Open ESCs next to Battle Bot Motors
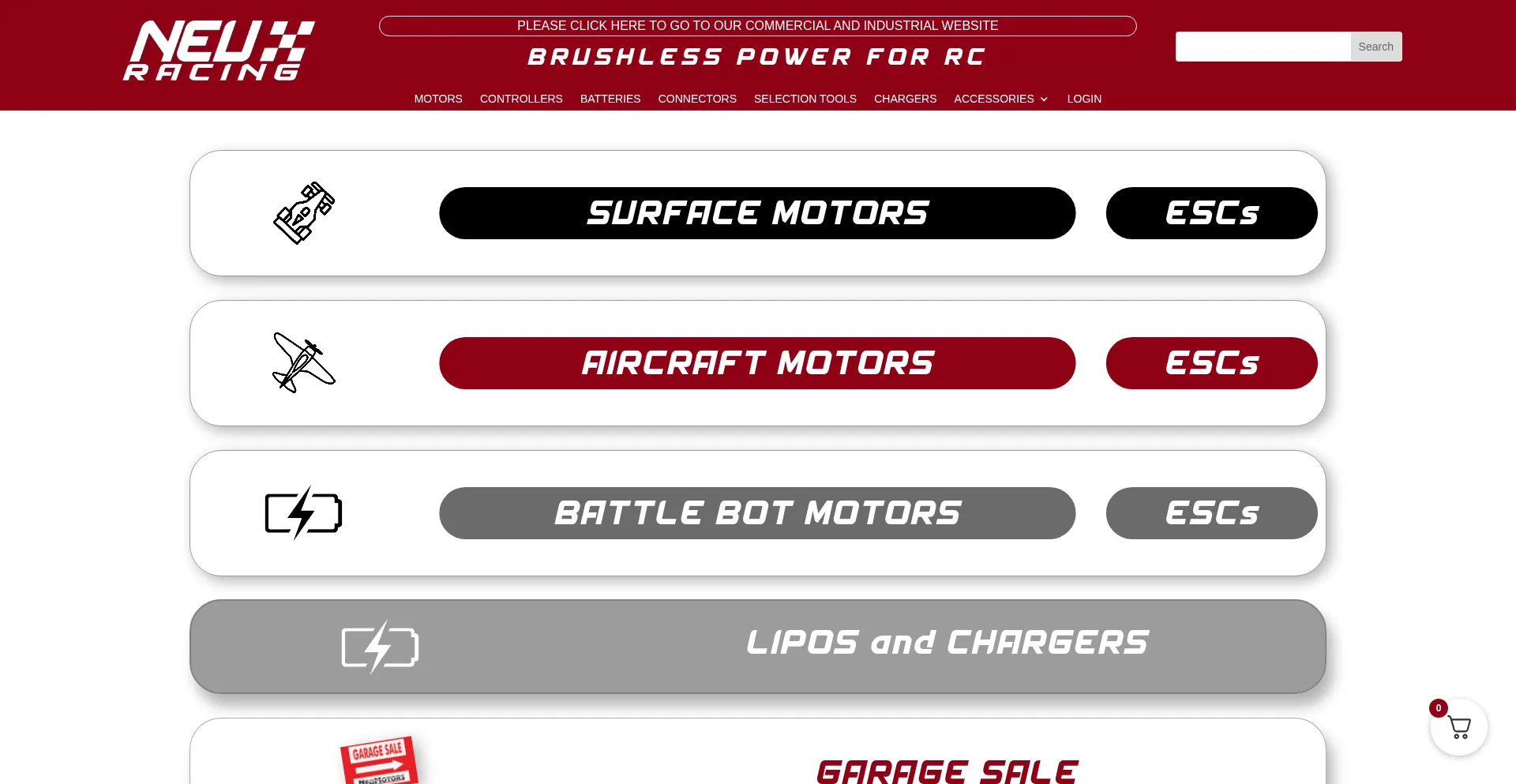 (x=1211, y=513)
